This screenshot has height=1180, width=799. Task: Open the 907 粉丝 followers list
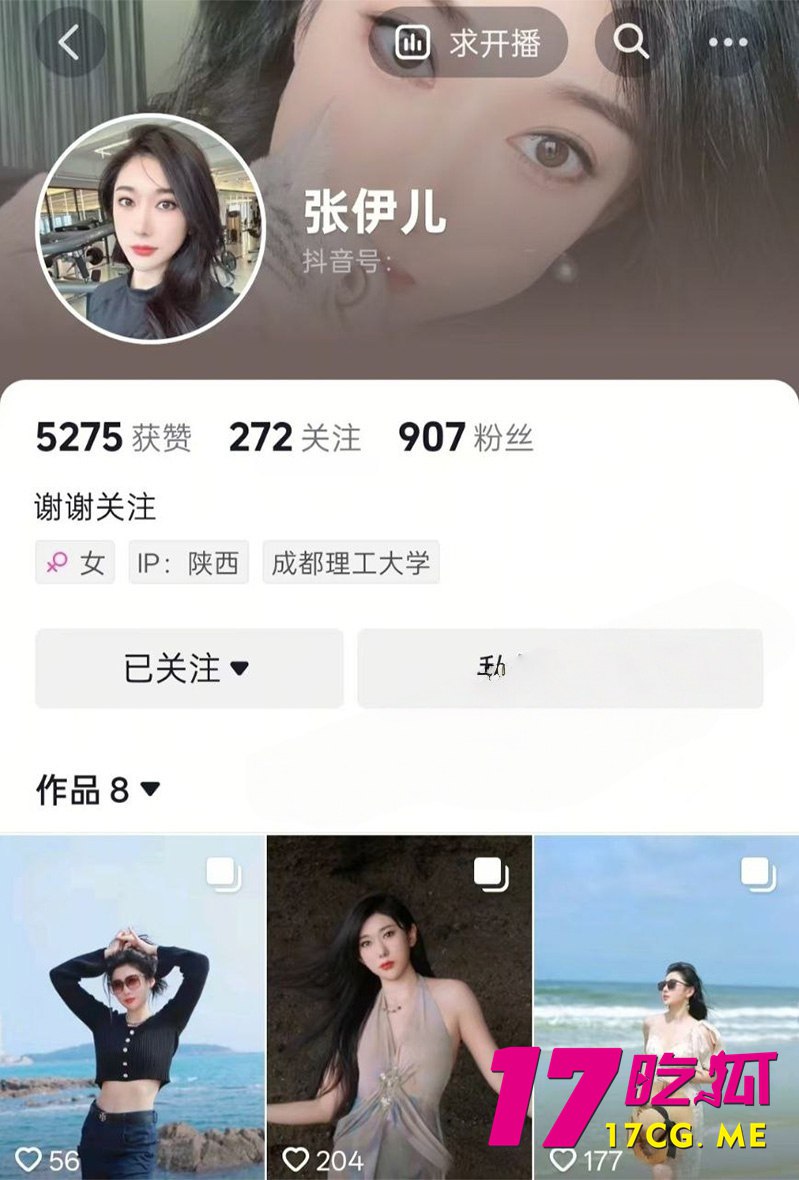(x=465, y=437)
